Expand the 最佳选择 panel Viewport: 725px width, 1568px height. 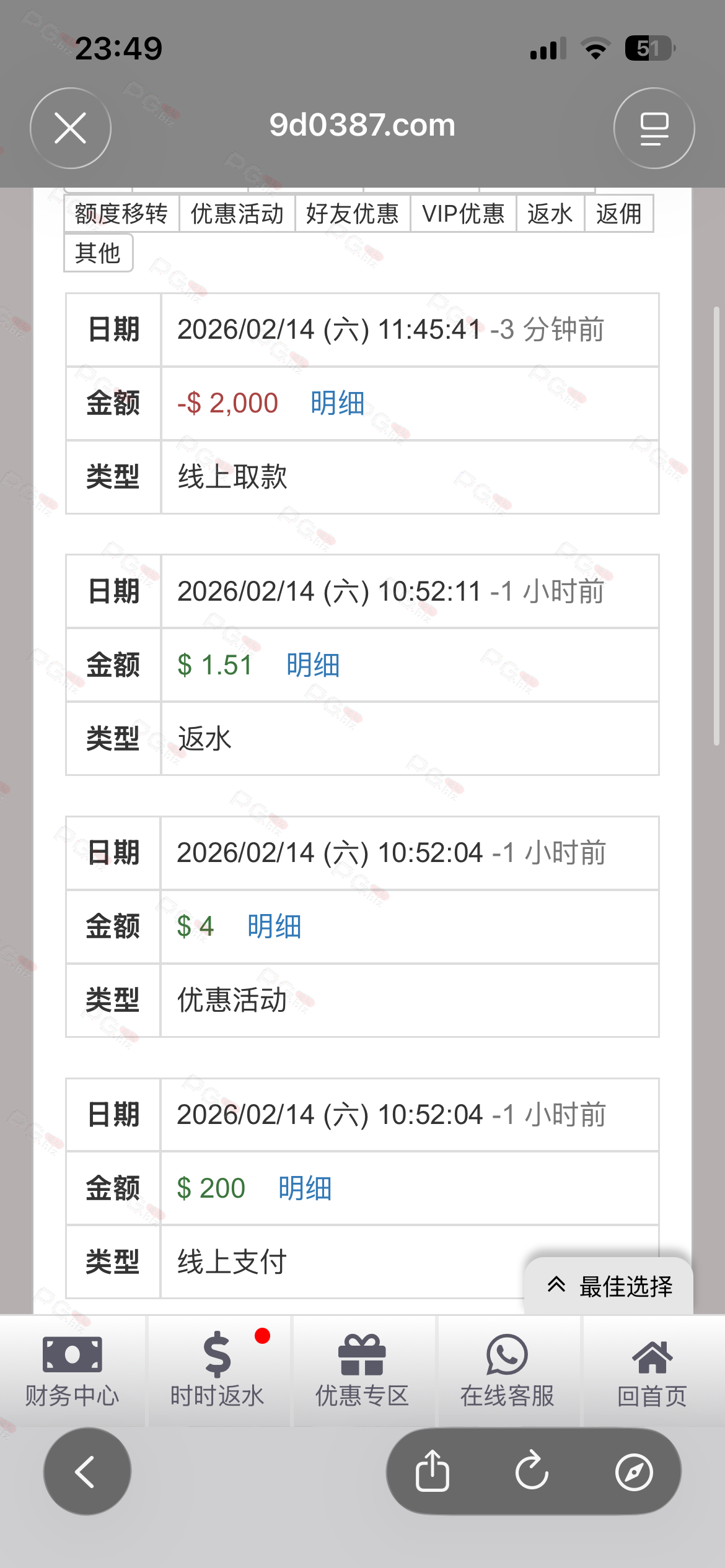609,1286
